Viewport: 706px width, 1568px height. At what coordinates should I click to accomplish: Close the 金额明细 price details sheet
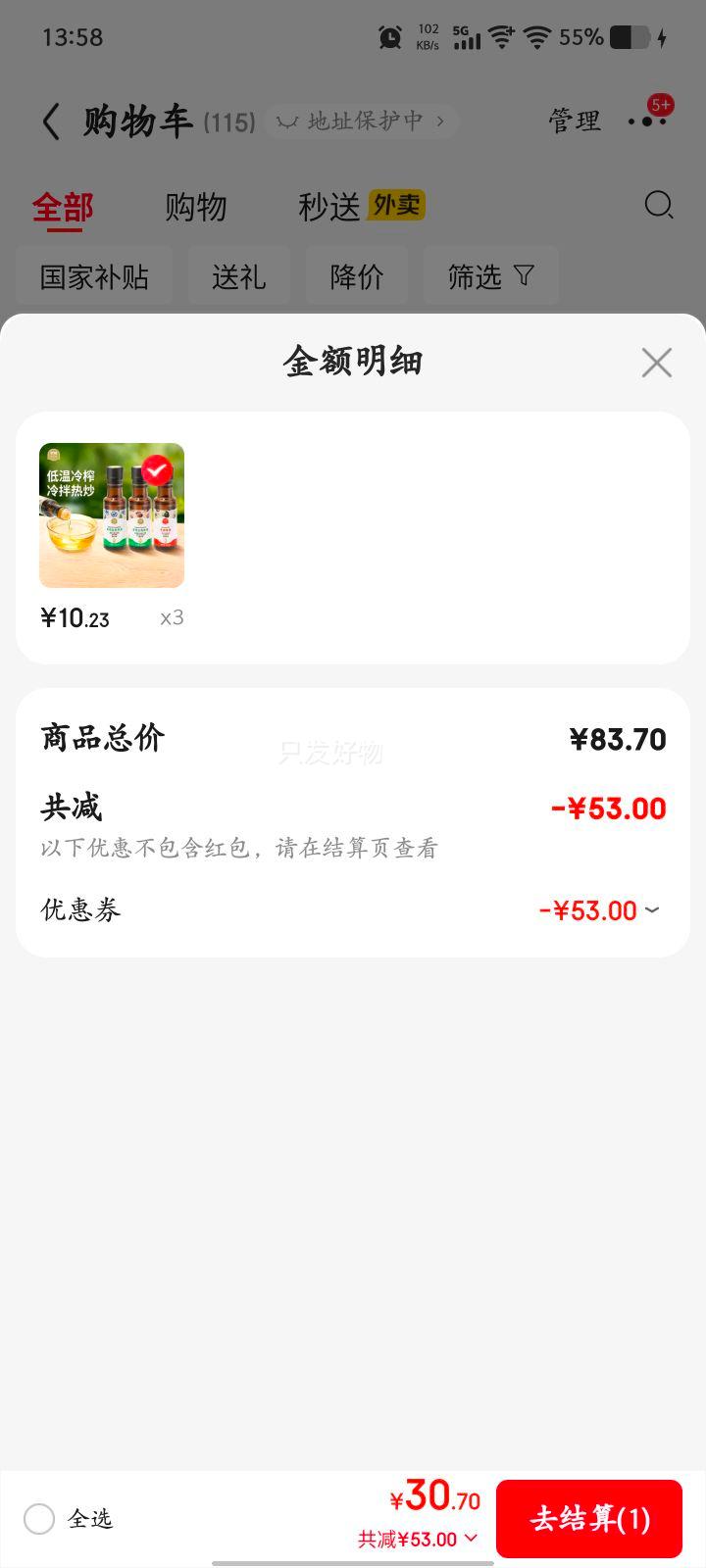pos(656,363)
